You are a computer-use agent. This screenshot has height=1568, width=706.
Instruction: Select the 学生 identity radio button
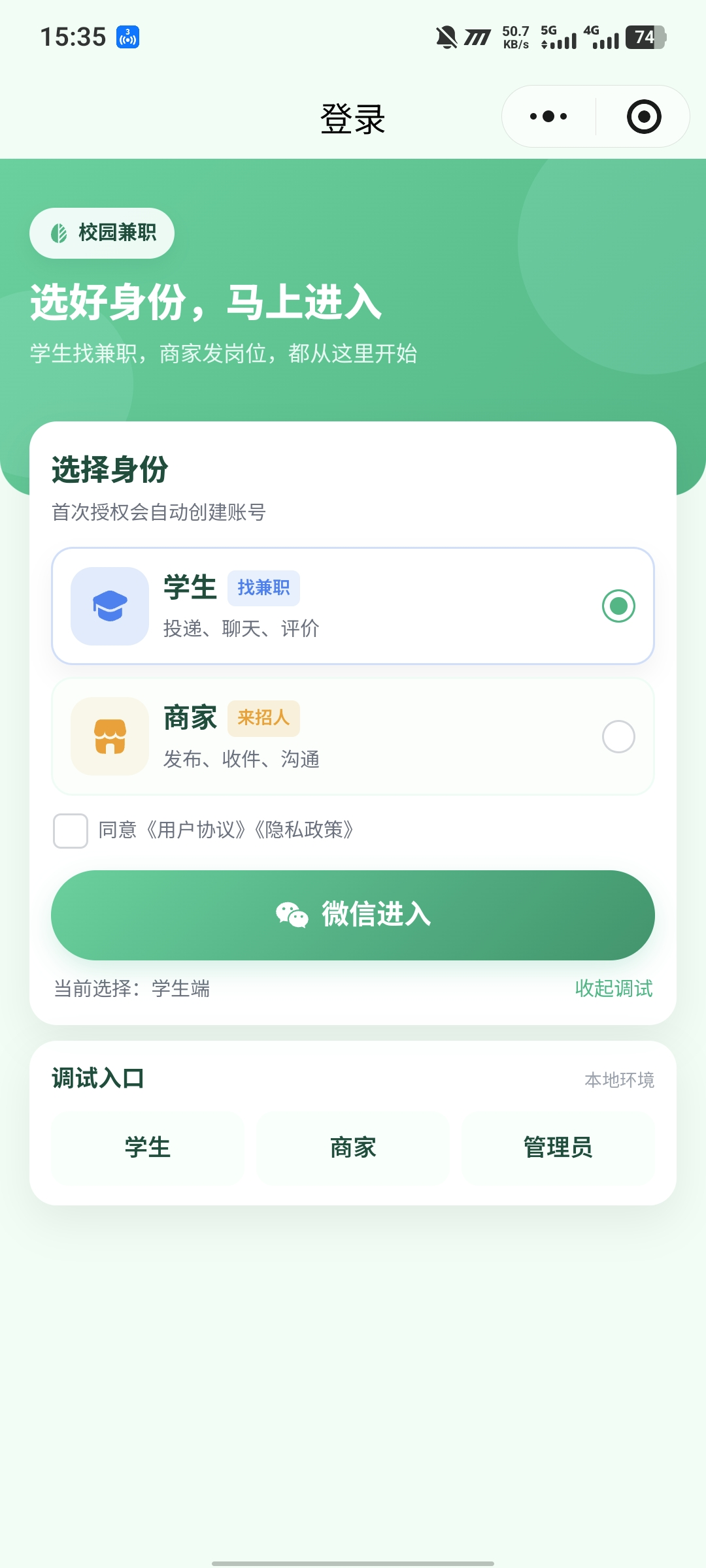(618, 605)
